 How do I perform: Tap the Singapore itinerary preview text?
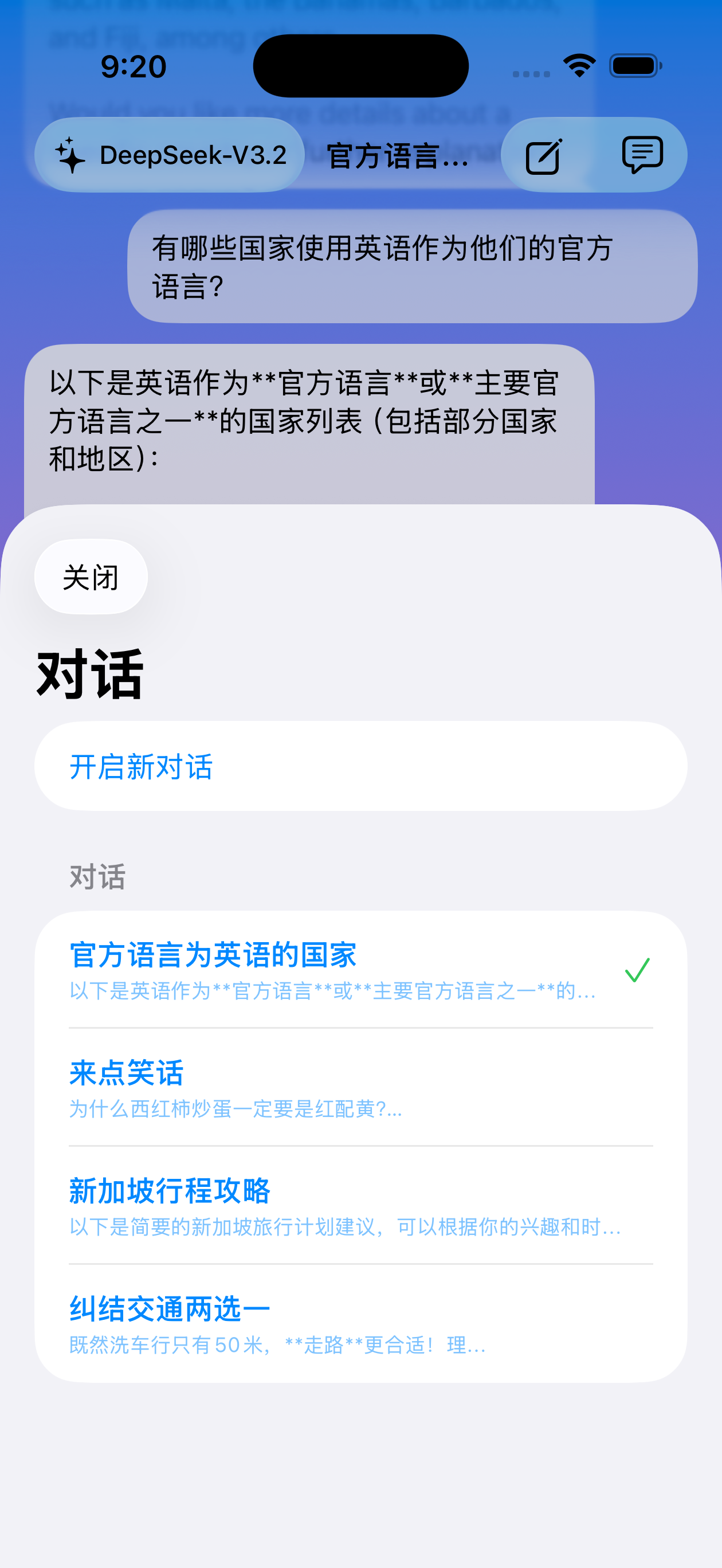tap(344, 1228)
